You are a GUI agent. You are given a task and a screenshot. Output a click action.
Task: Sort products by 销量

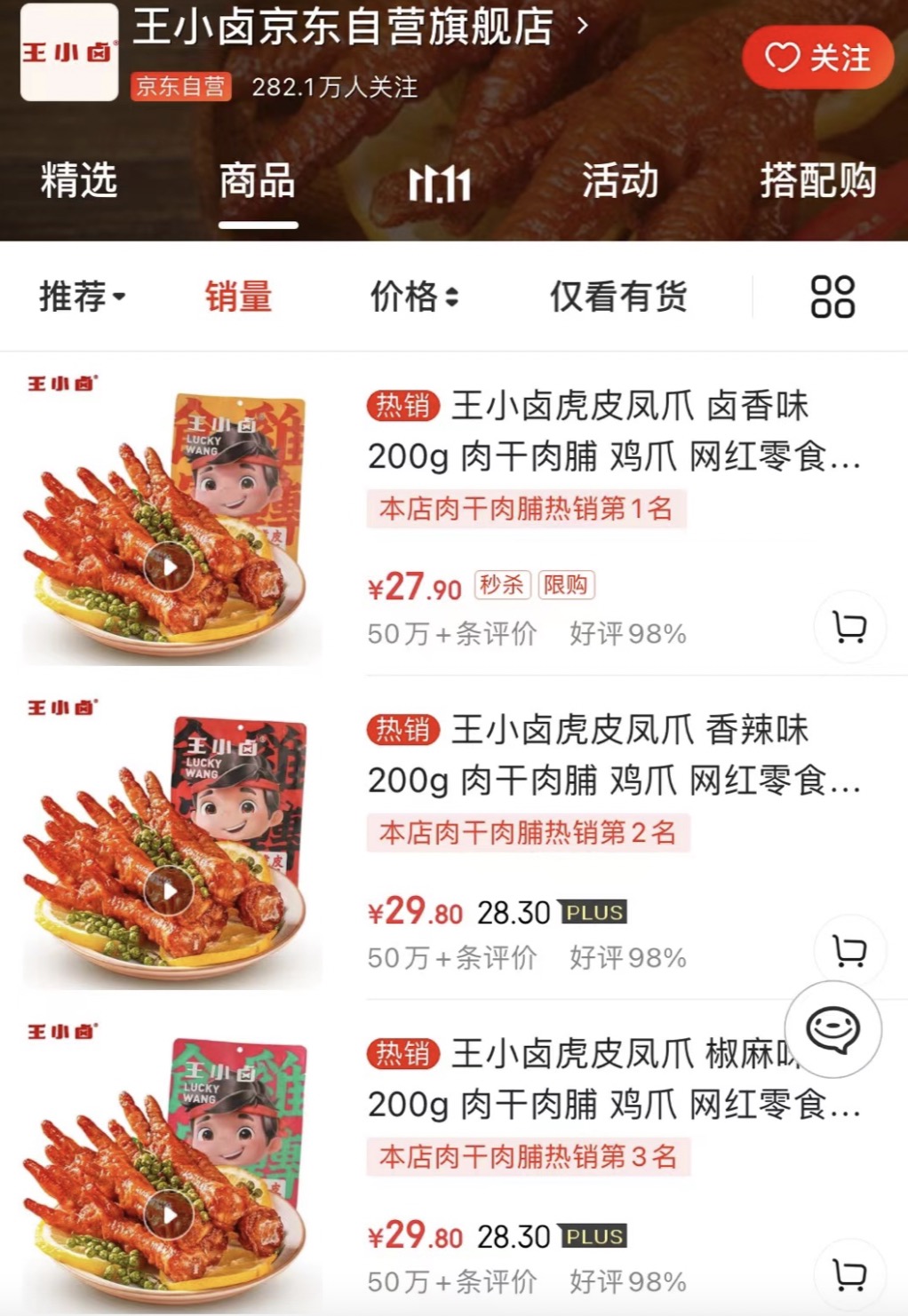tap(238, 297)
